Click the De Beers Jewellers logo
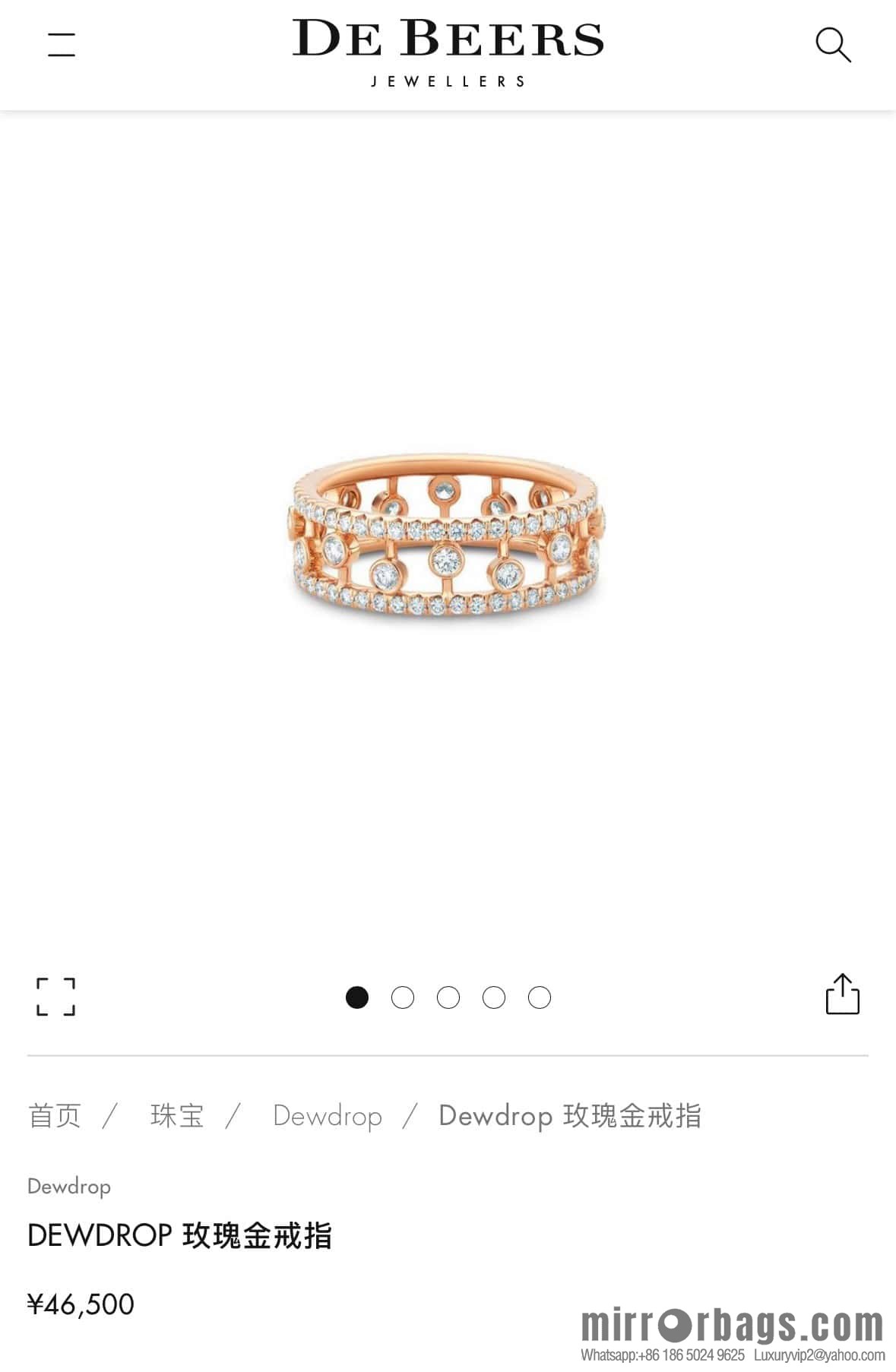This screenshot has width=896, height=1372. pos(447,55)
